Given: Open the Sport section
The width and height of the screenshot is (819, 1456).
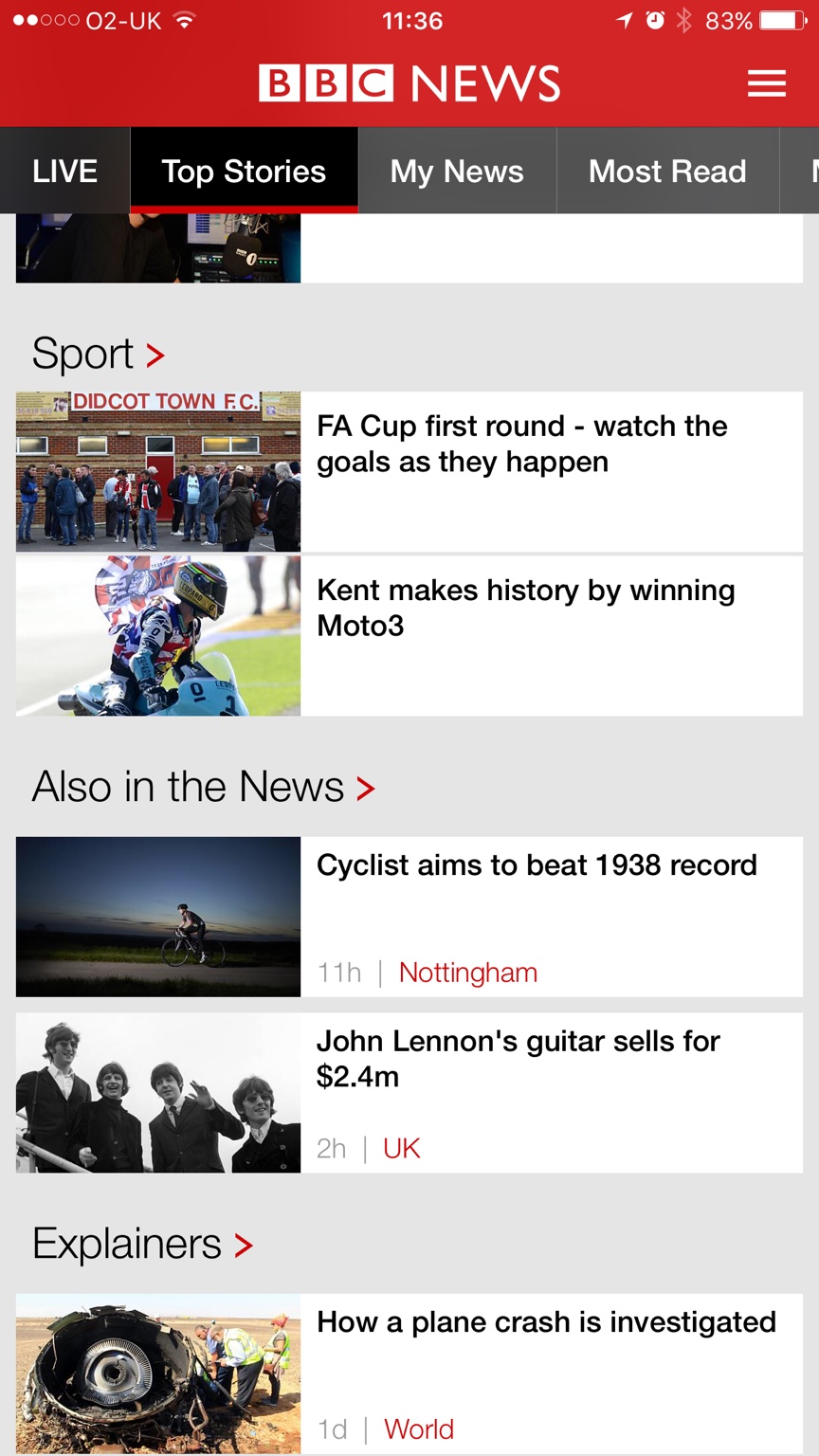Looking at the screenshot, I should [x=99, y=355].
